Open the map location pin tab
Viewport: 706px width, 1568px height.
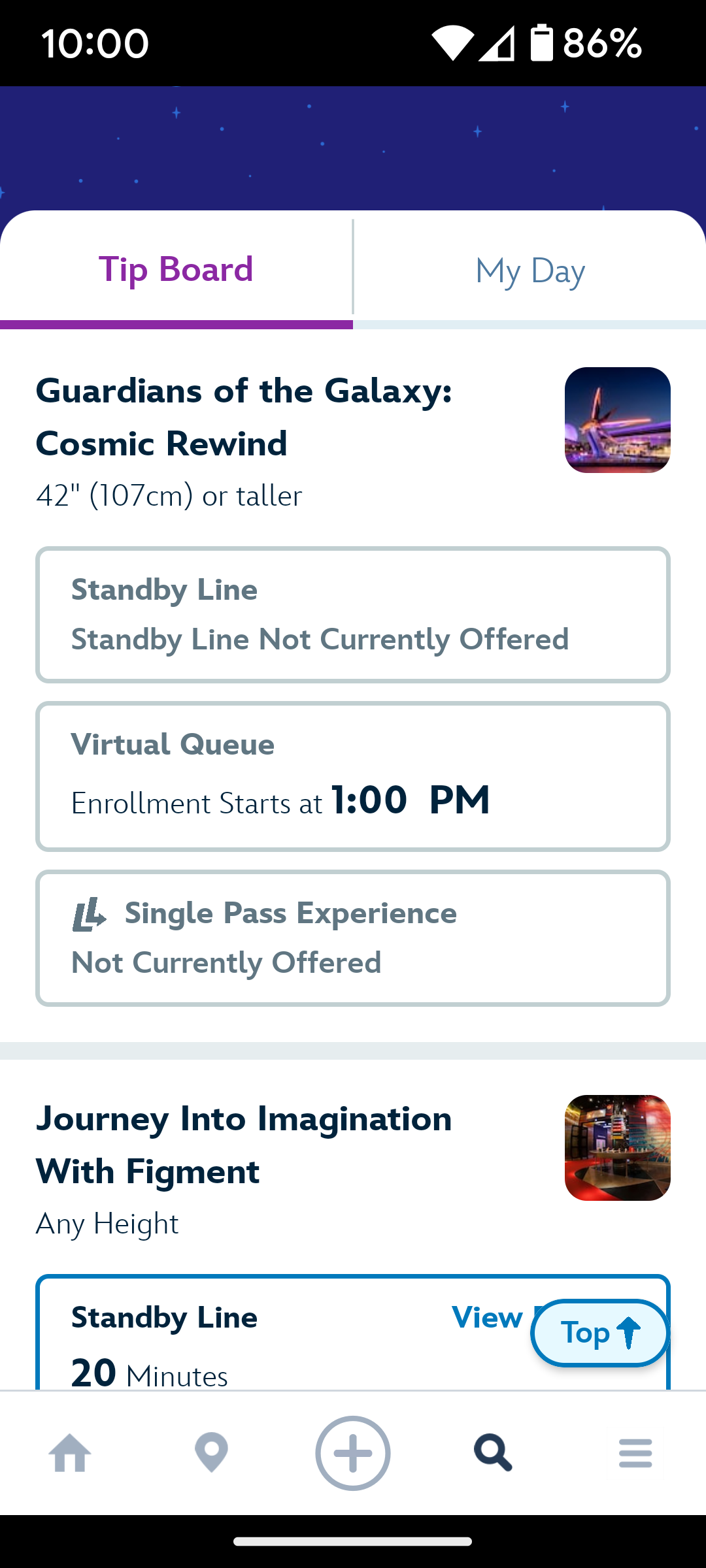pos(212,1453)
